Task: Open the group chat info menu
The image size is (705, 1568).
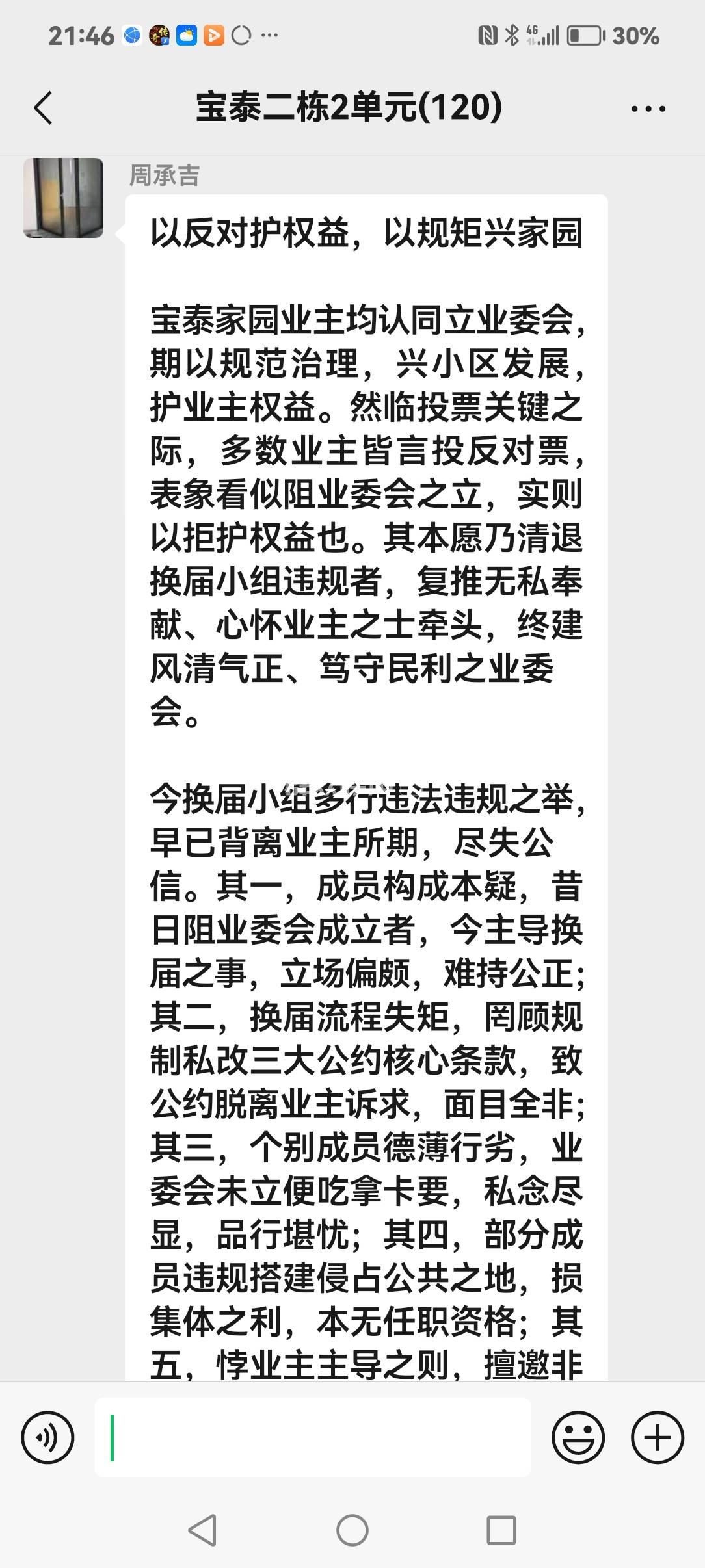Action: pos(648,109)
